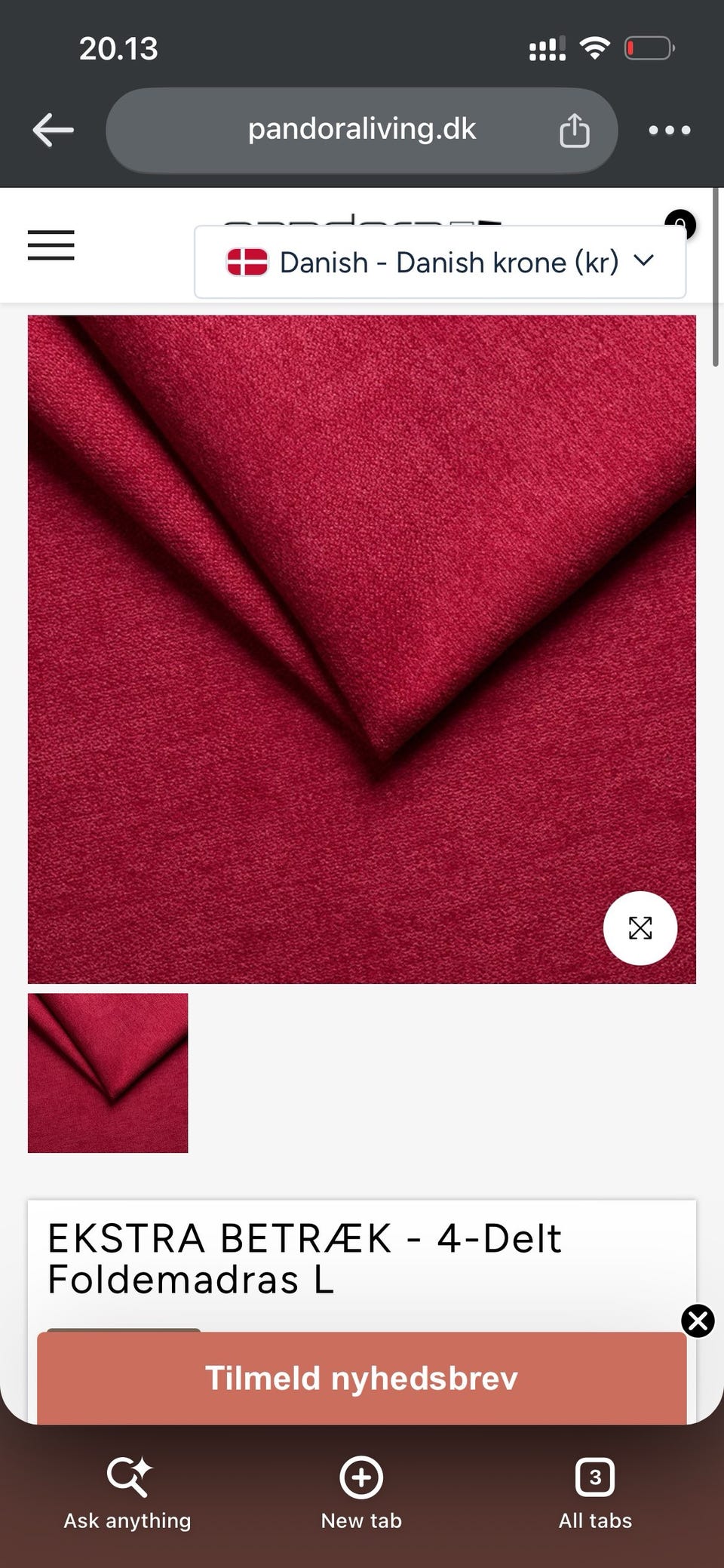Open the shopping cart icon
Screen dimensions: 724x1568
point(680,223)
